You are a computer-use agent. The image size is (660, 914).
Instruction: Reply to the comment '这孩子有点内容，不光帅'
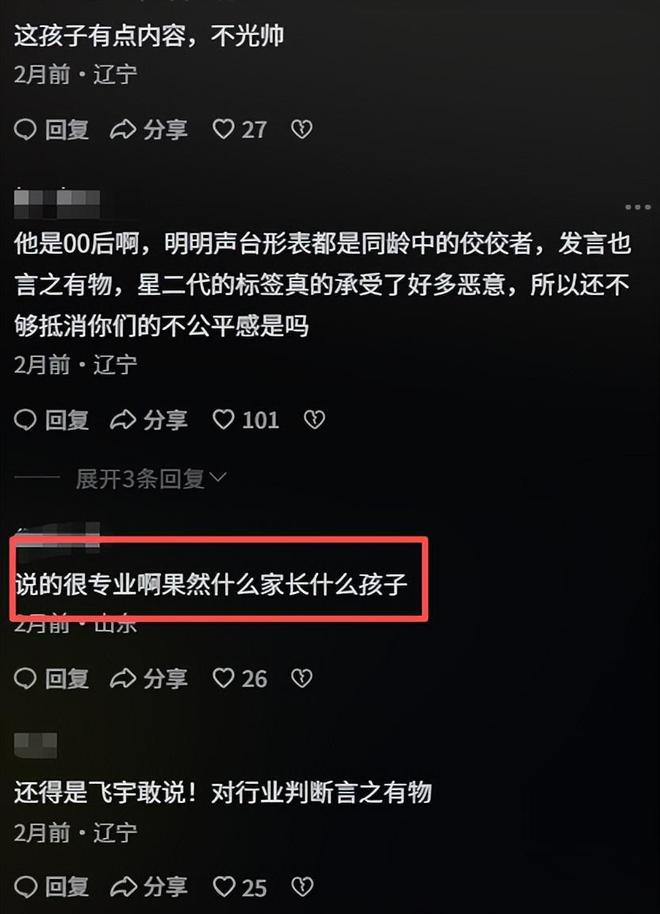[x=52, y=129]
